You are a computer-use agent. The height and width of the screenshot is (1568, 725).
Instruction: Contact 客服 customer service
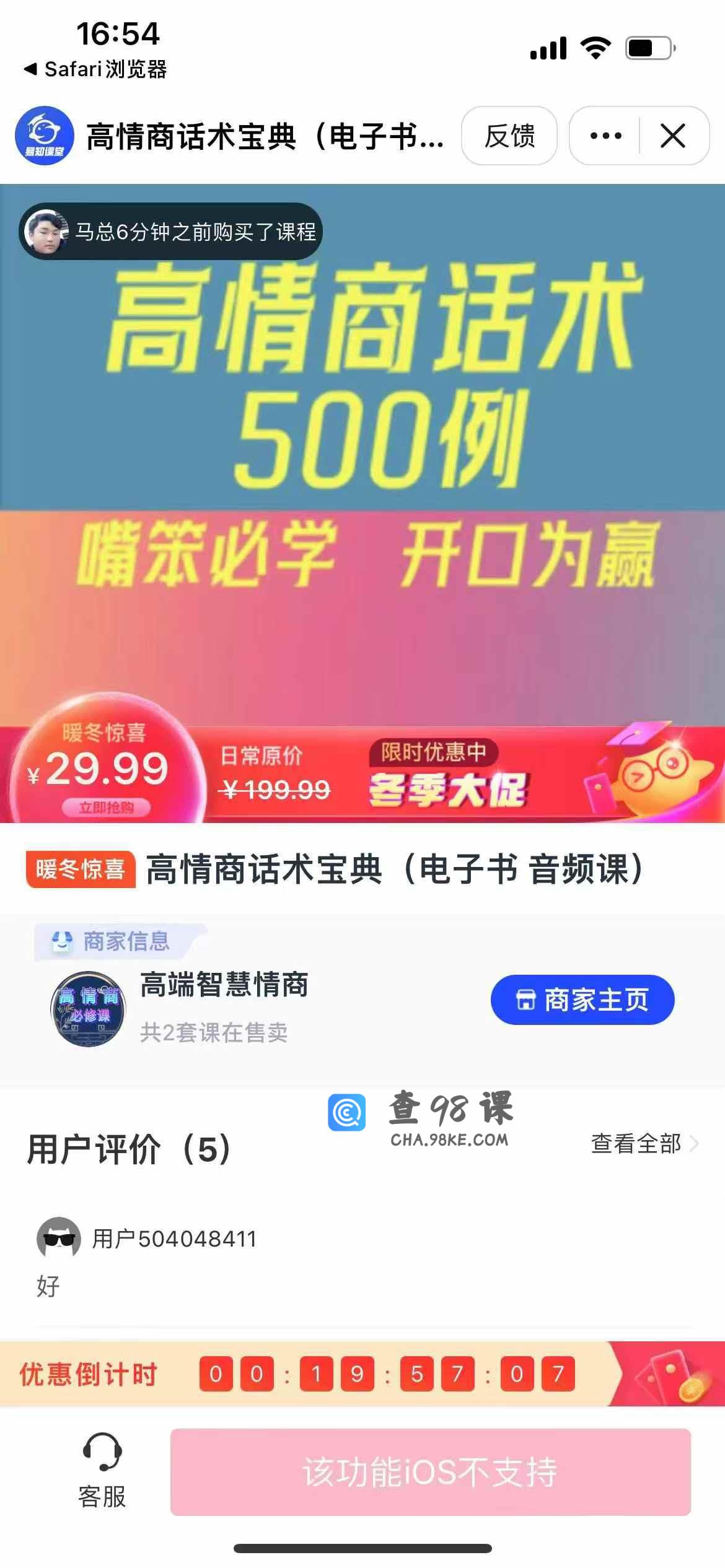102,1470
